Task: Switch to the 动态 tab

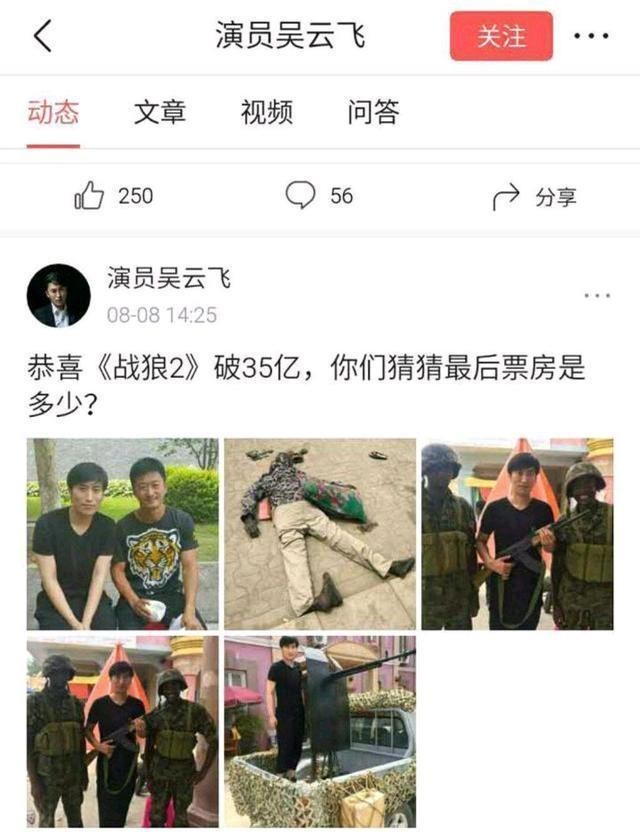Action: coord(53,112)
